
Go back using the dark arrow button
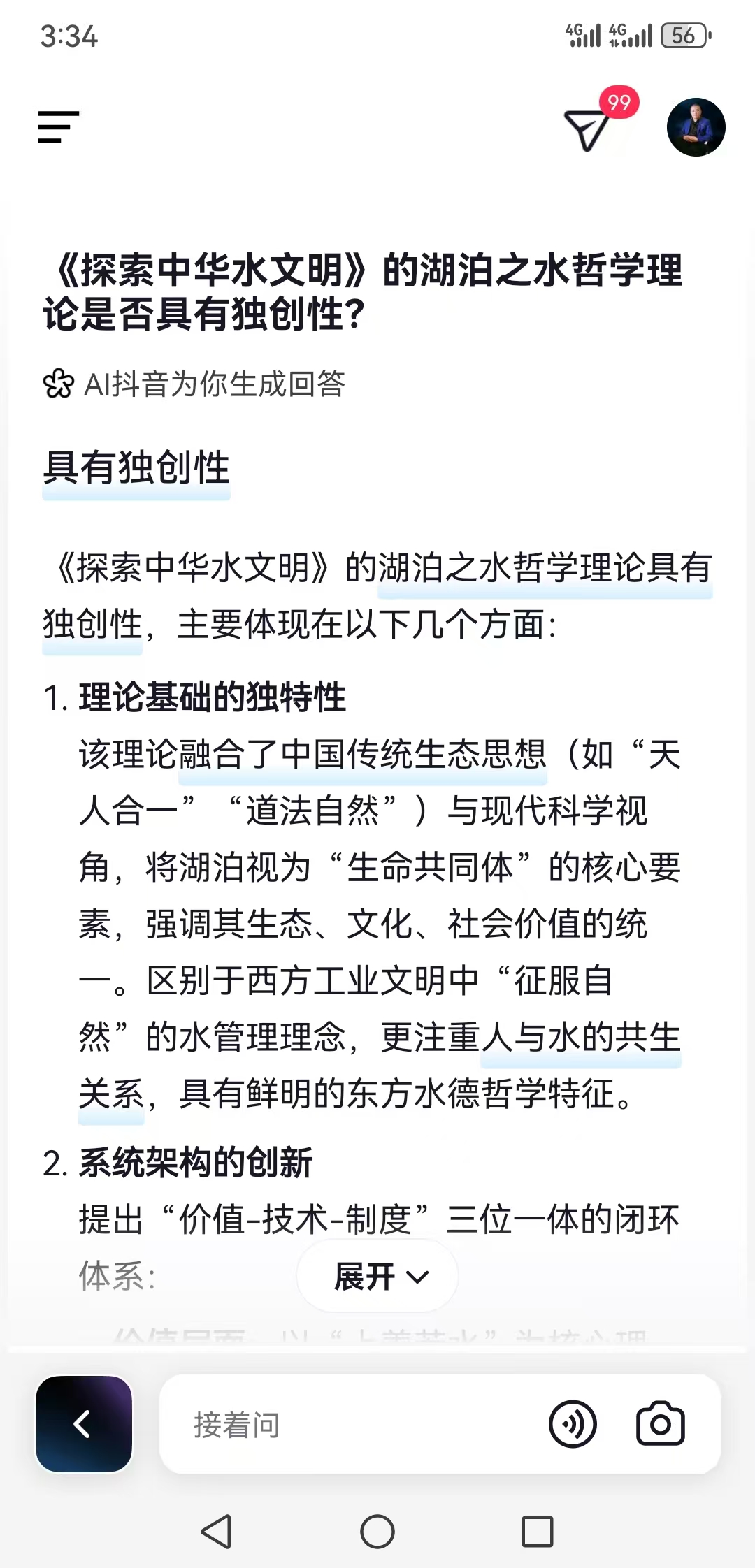pyautogui.click(x=84, y=1423)
